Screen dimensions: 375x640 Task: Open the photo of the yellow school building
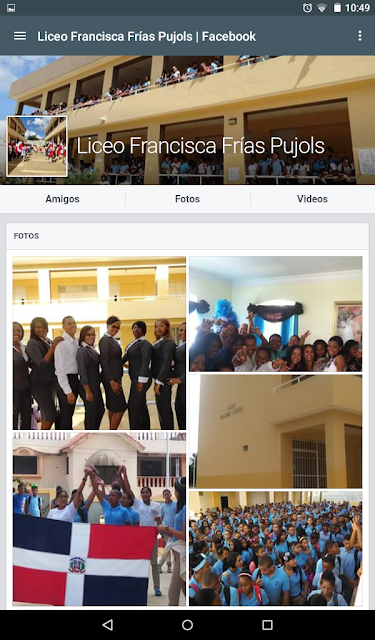click(275, 431)
